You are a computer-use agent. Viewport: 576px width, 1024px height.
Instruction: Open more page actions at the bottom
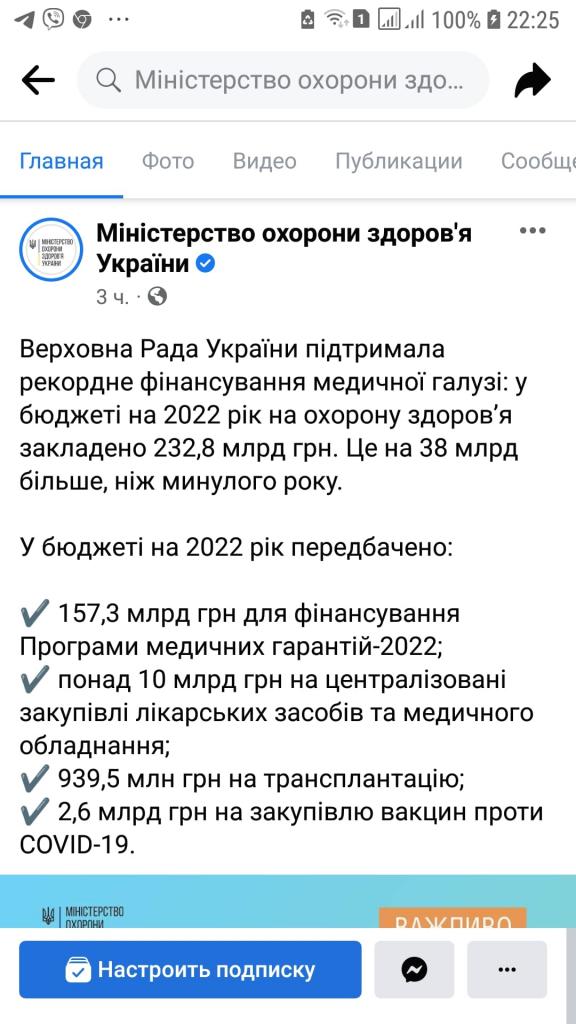507,969
